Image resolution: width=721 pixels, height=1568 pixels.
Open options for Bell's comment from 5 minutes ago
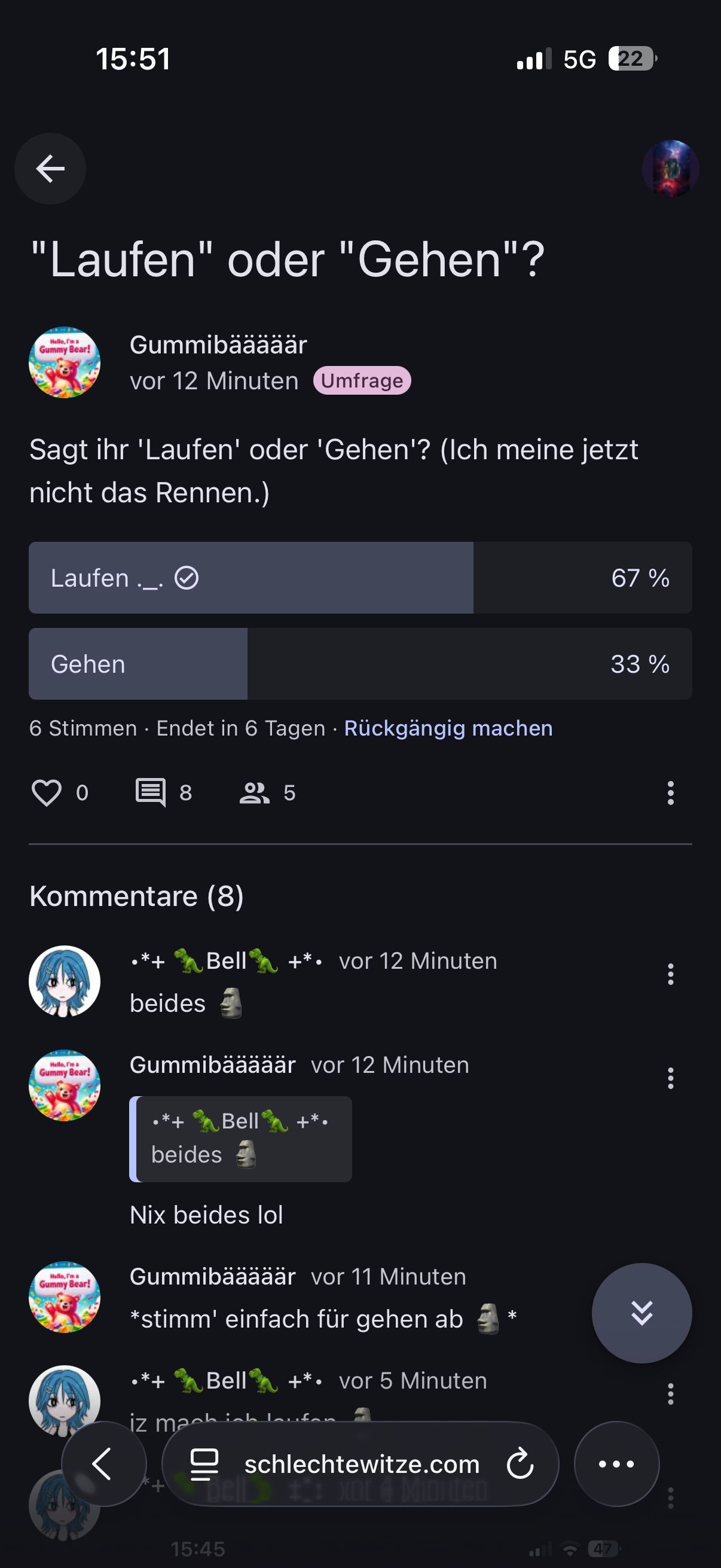pos(671,1394)
